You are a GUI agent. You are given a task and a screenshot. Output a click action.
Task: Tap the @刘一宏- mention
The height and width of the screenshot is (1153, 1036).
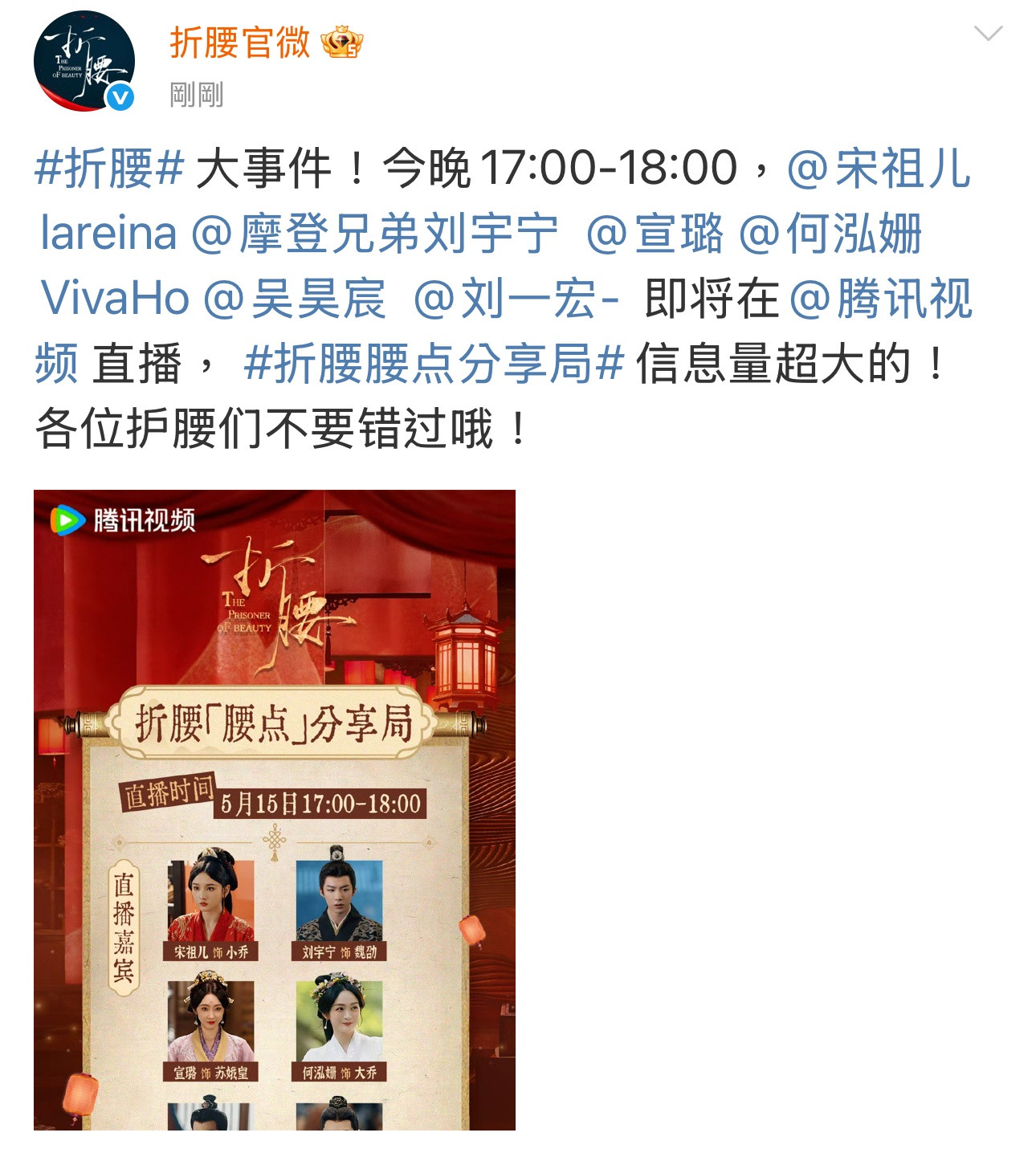pyautogui.click(x=516, y=299)
